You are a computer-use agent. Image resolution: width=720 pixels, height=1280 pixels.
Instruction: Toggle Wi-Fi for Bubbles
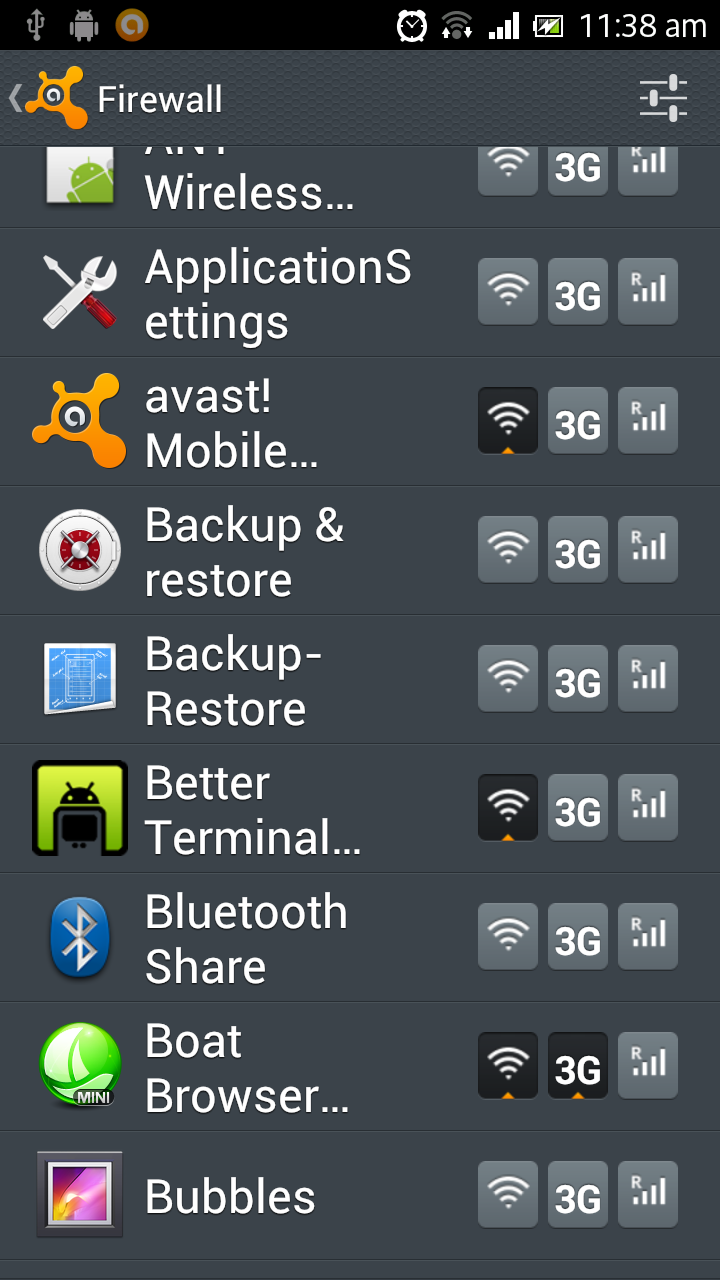(x=508, y=1195)
